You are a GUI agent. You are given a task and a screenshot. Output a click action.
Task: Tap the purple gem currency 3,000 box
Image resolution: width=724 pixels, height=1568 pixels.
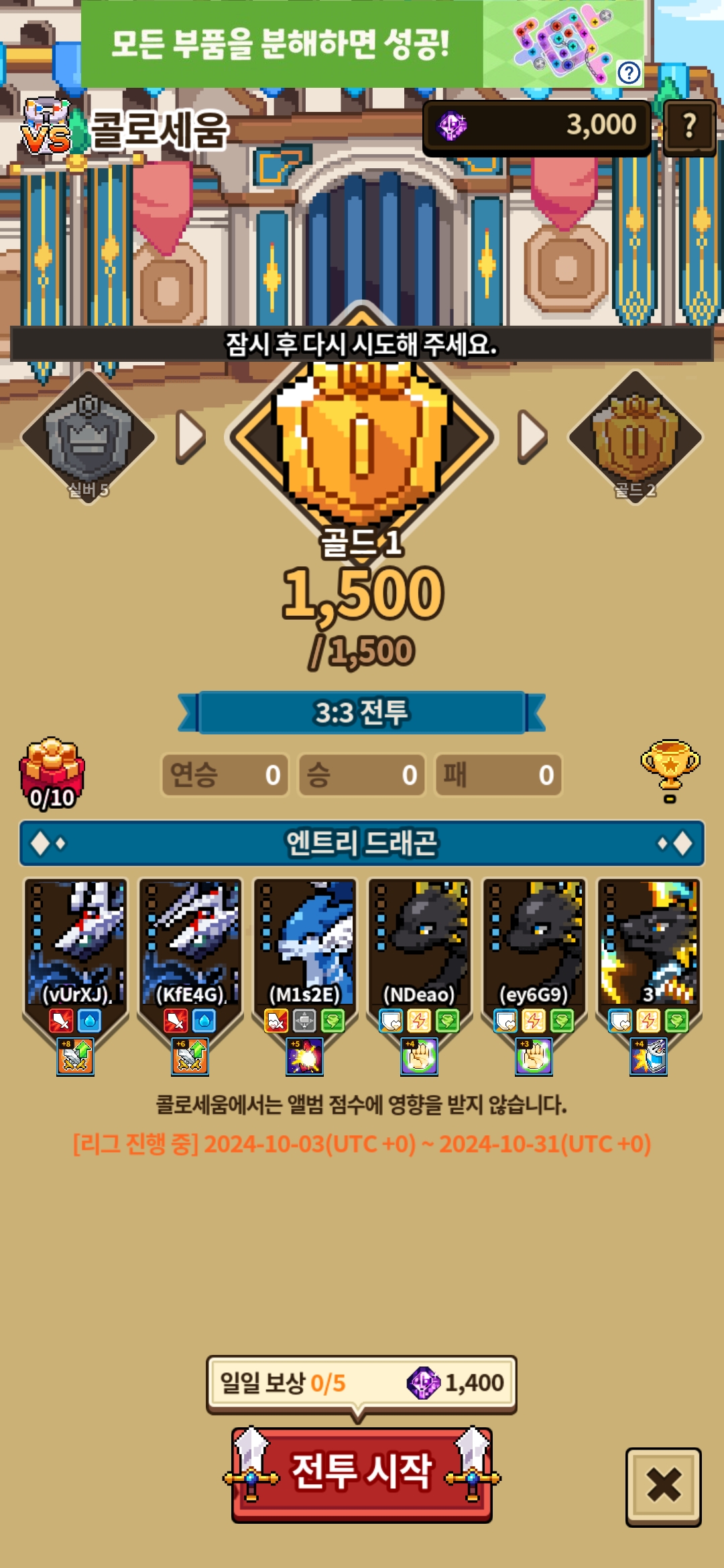[537, 126]
